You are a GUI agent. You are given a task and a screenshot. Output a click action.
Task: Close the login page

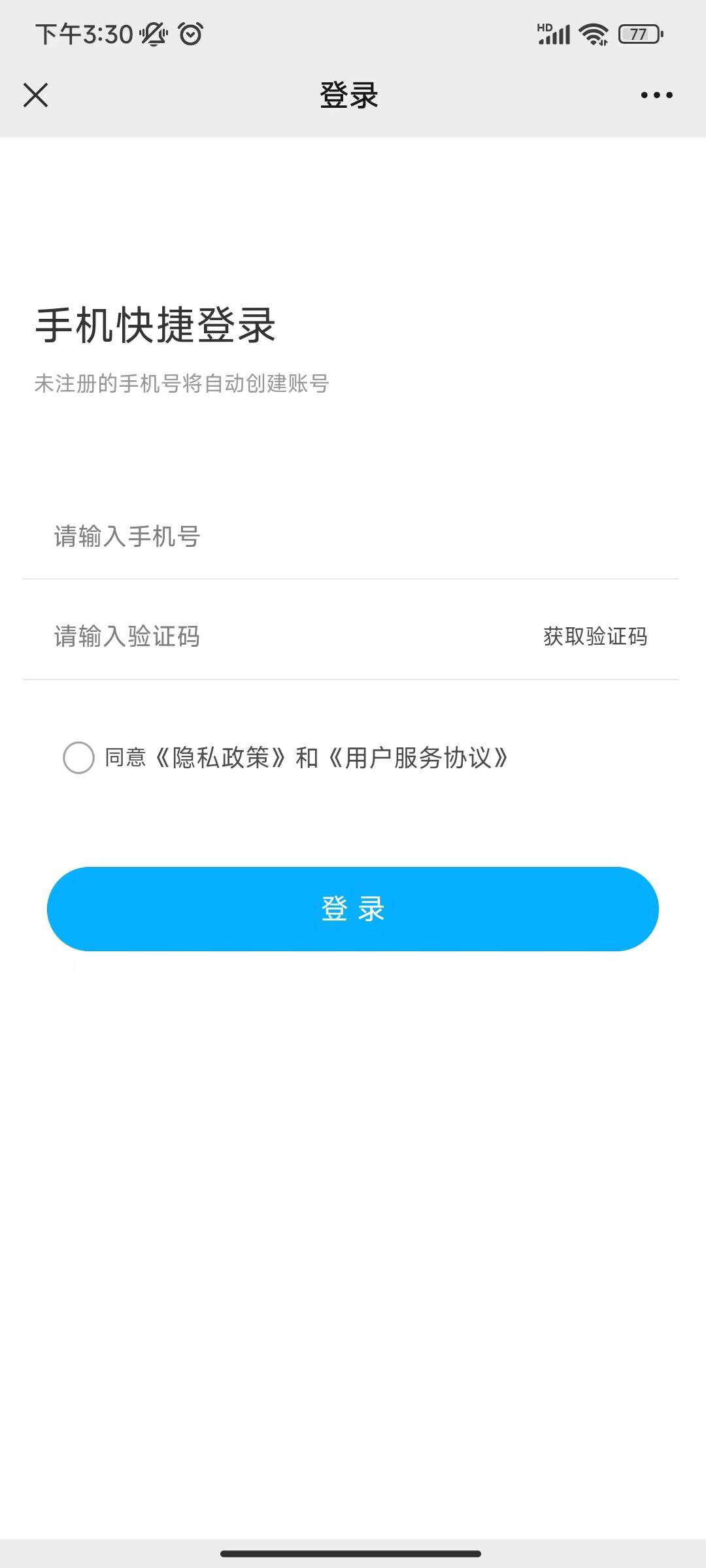[x=36, y=95]
